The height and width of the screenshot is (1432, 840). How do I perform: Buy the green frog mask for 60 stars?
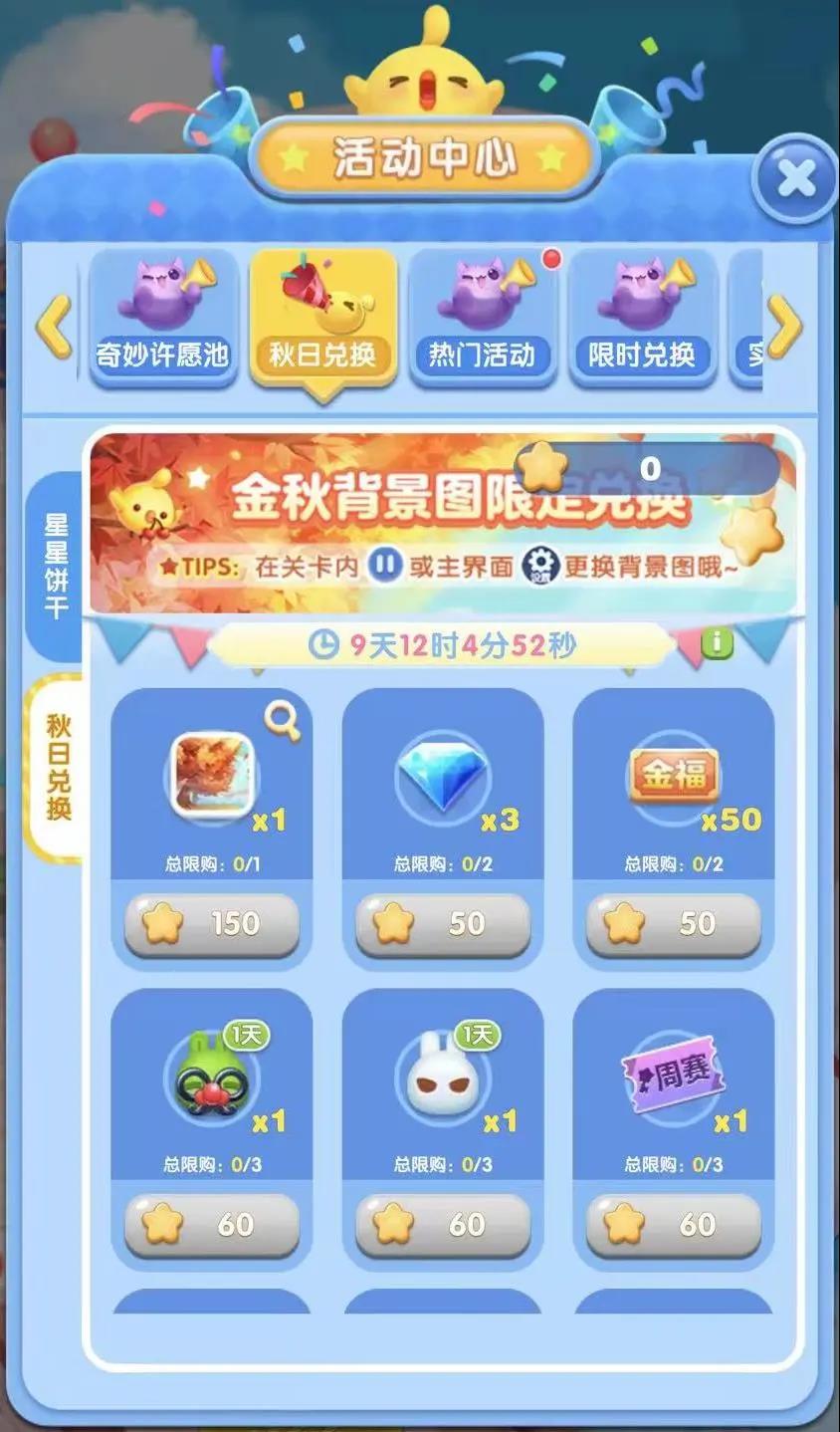211,1225
